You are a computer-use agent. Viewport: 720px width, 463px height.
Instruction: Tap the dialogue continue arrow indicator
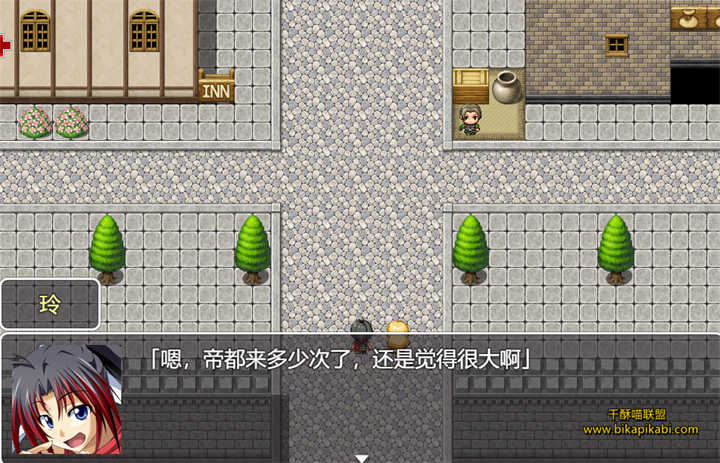click(362, 458)
